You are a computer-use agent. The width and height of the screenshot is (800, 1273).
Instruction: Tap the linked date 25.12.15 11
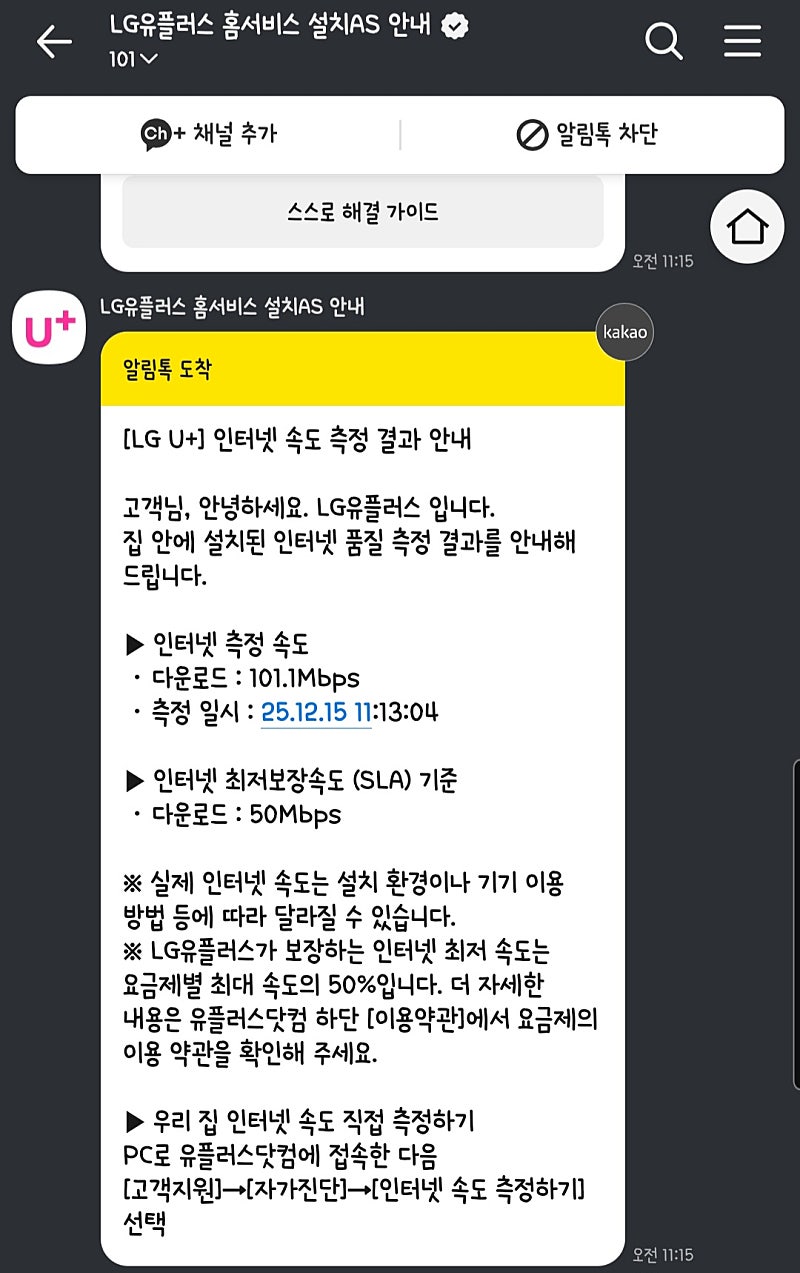(x=316, y=712)
